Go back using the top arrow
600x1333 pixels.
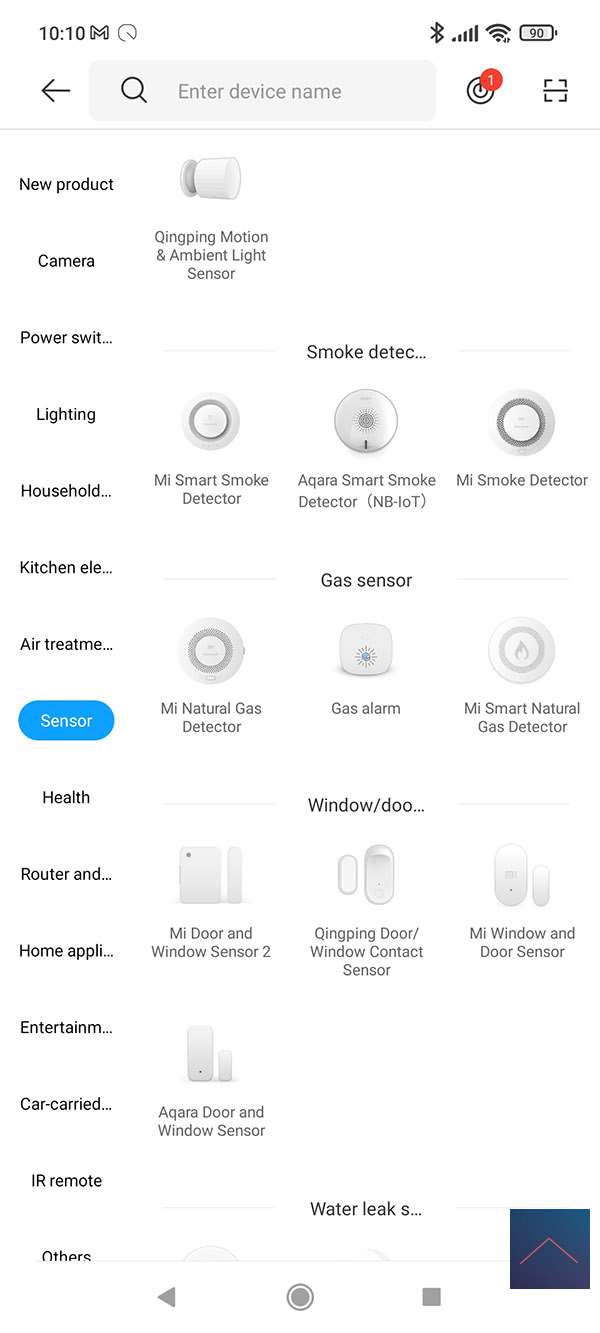tap(56, 91)
